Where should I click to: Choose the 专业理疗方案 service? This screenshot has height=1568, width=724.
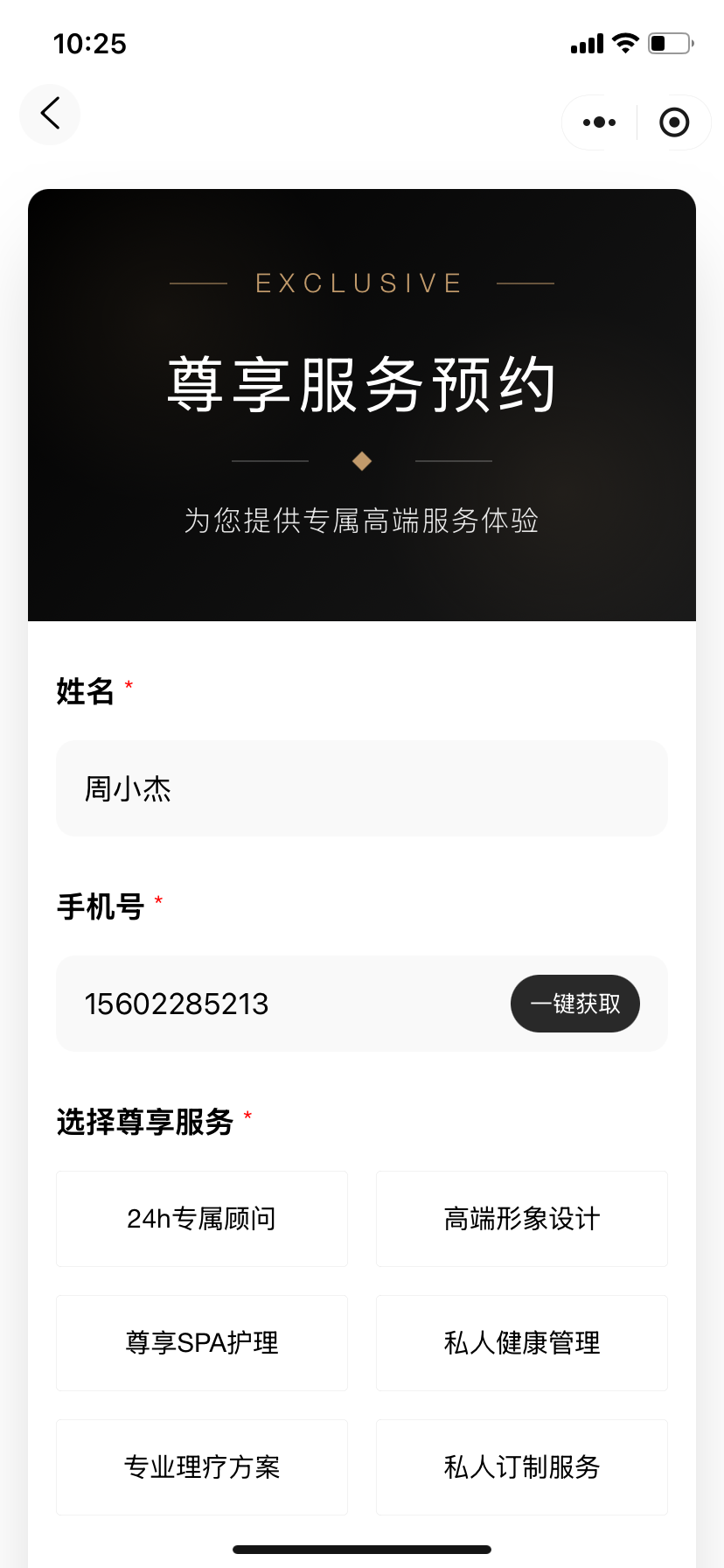pos(202,1467)
